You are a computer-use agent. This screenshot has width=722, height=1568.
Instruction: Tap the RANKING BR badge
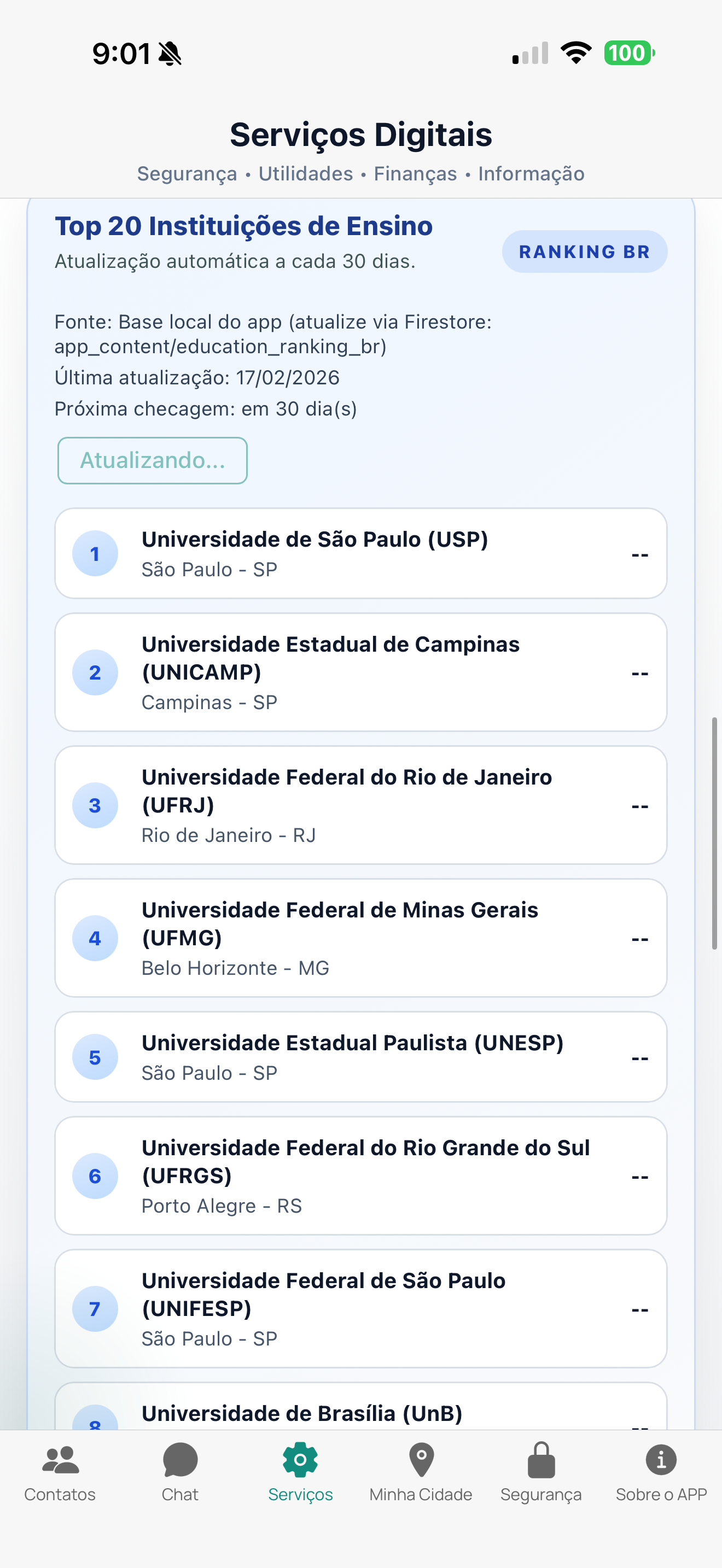pyautogui.click(x=584, y=251)
